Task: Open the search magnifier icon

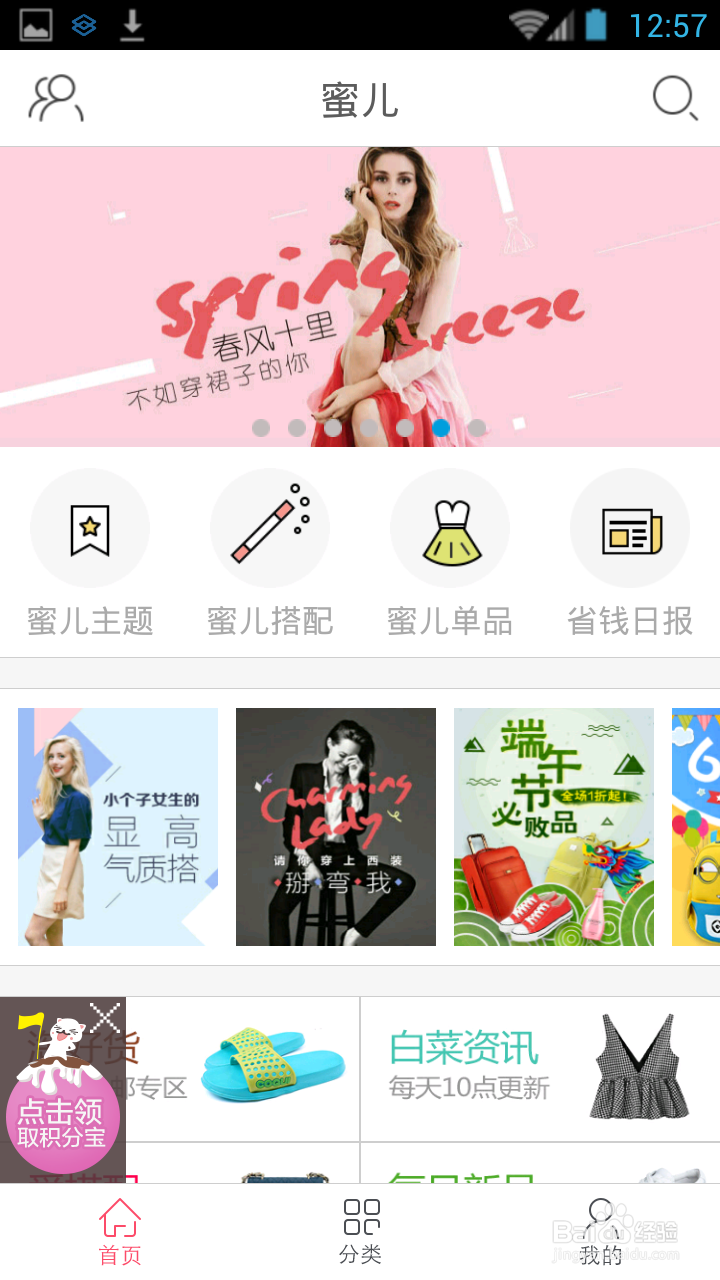Action: pyautogui.click(x=672, y=99)
